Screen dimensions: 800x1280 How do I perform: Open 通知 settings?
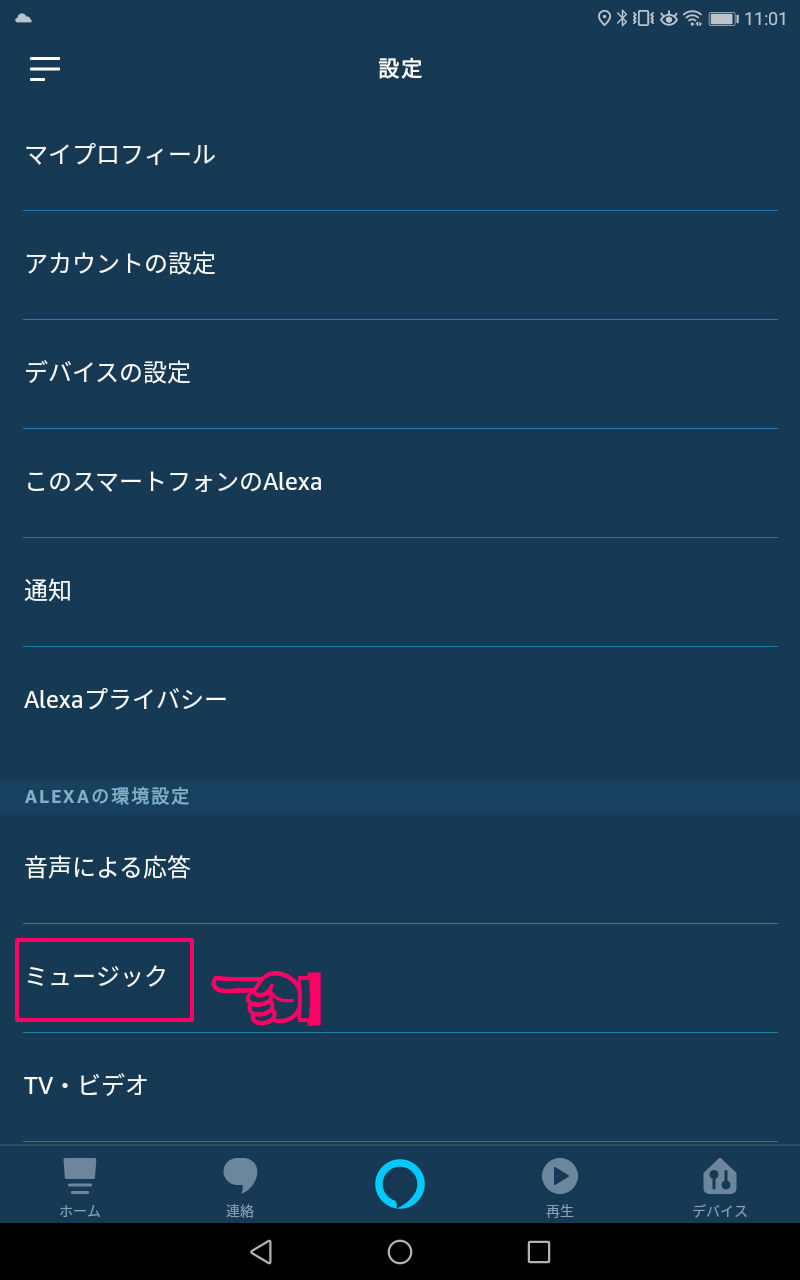(48, 591)
